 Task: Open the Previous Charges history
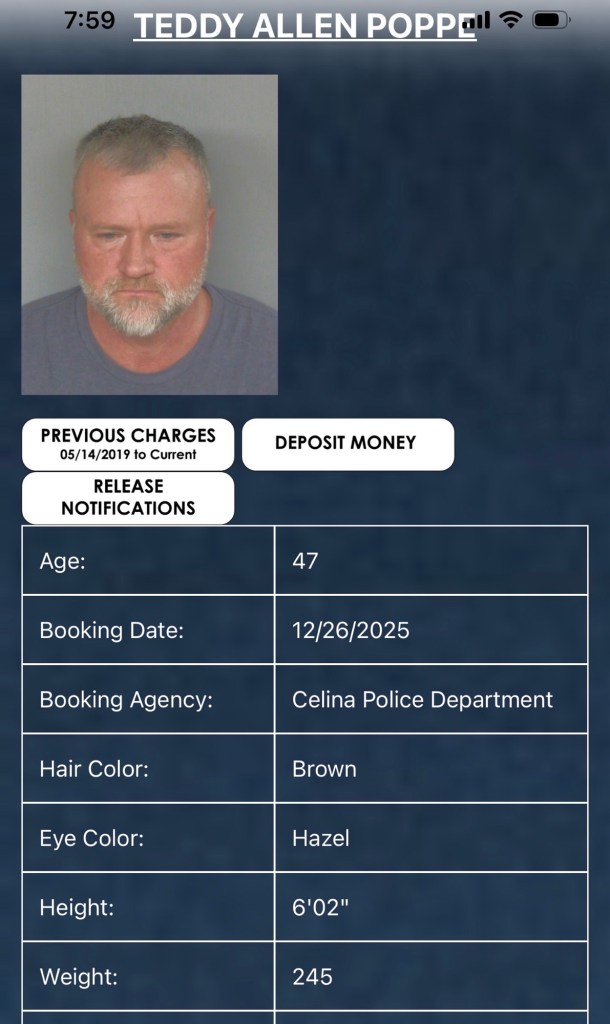tap(128, 444)
